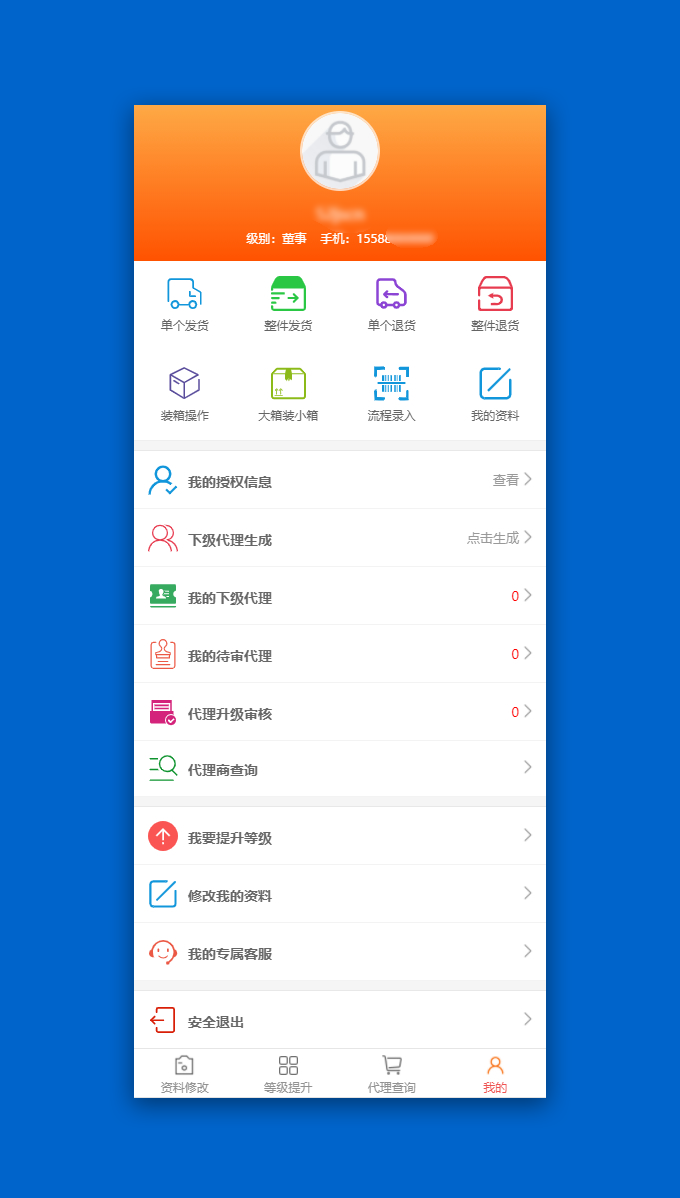Open 我的下级代理 list

point(340,597)
